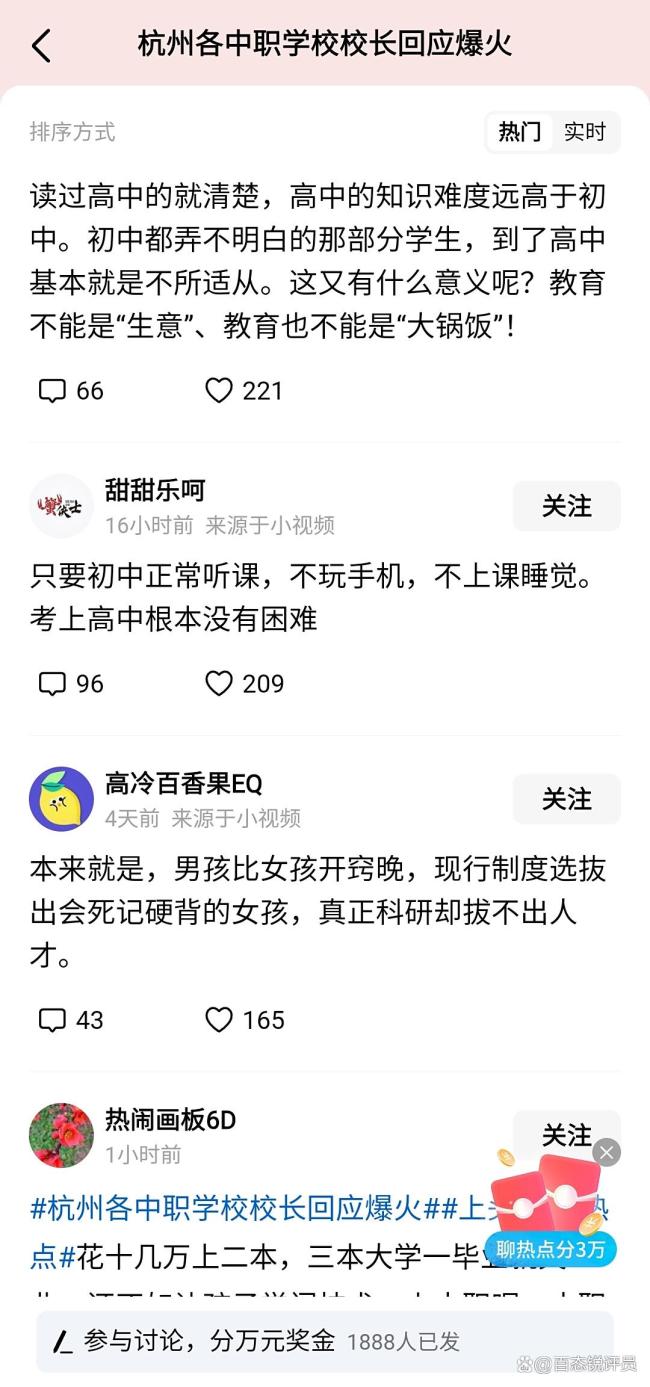Image resolution: width=650 pixels, height=1387 pixels.
Task: Open 热闹画板6D's profile avatar
Action: tap(61, 1135)
